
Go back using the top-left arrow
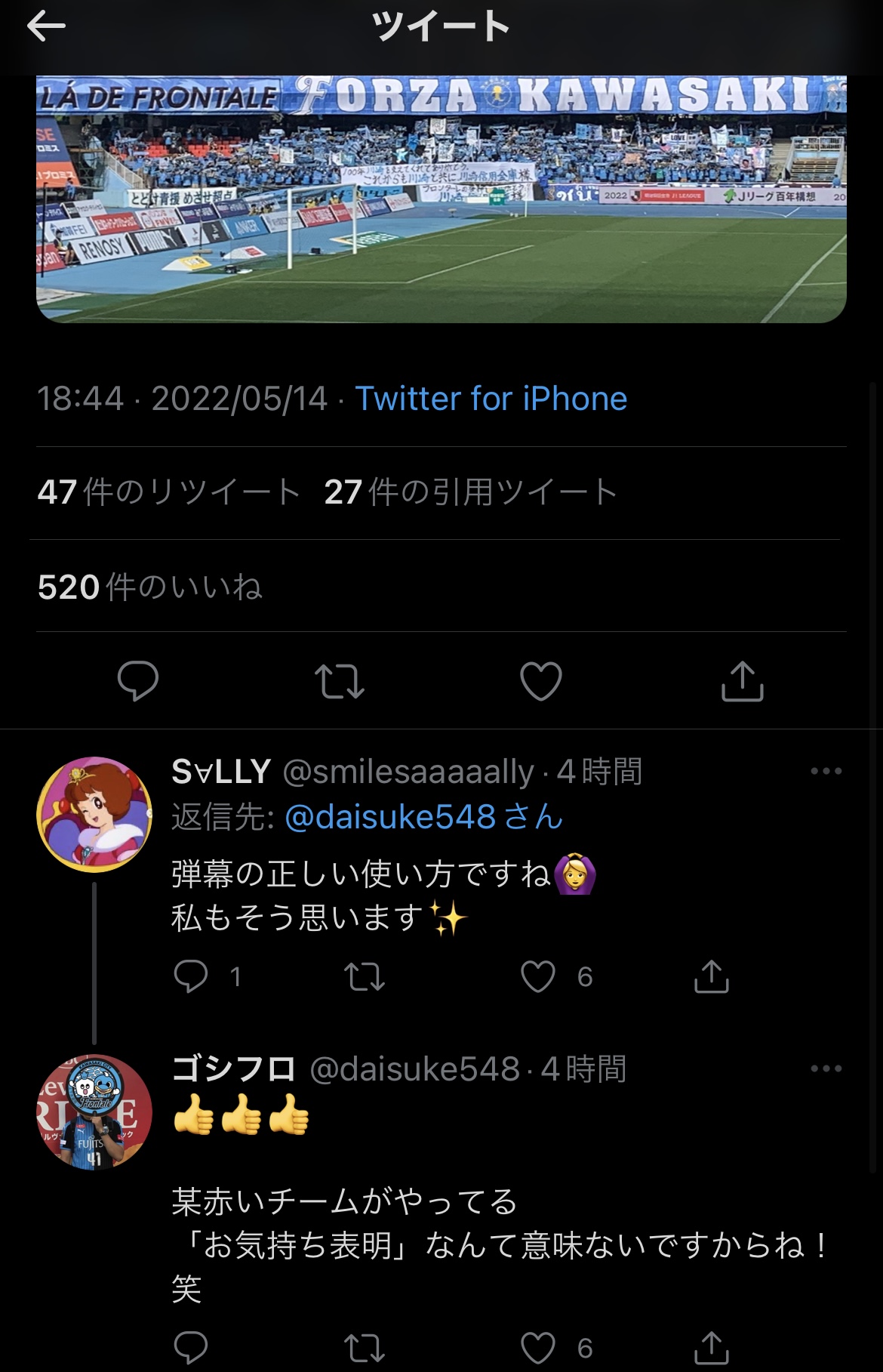click(x=47, y=27)
